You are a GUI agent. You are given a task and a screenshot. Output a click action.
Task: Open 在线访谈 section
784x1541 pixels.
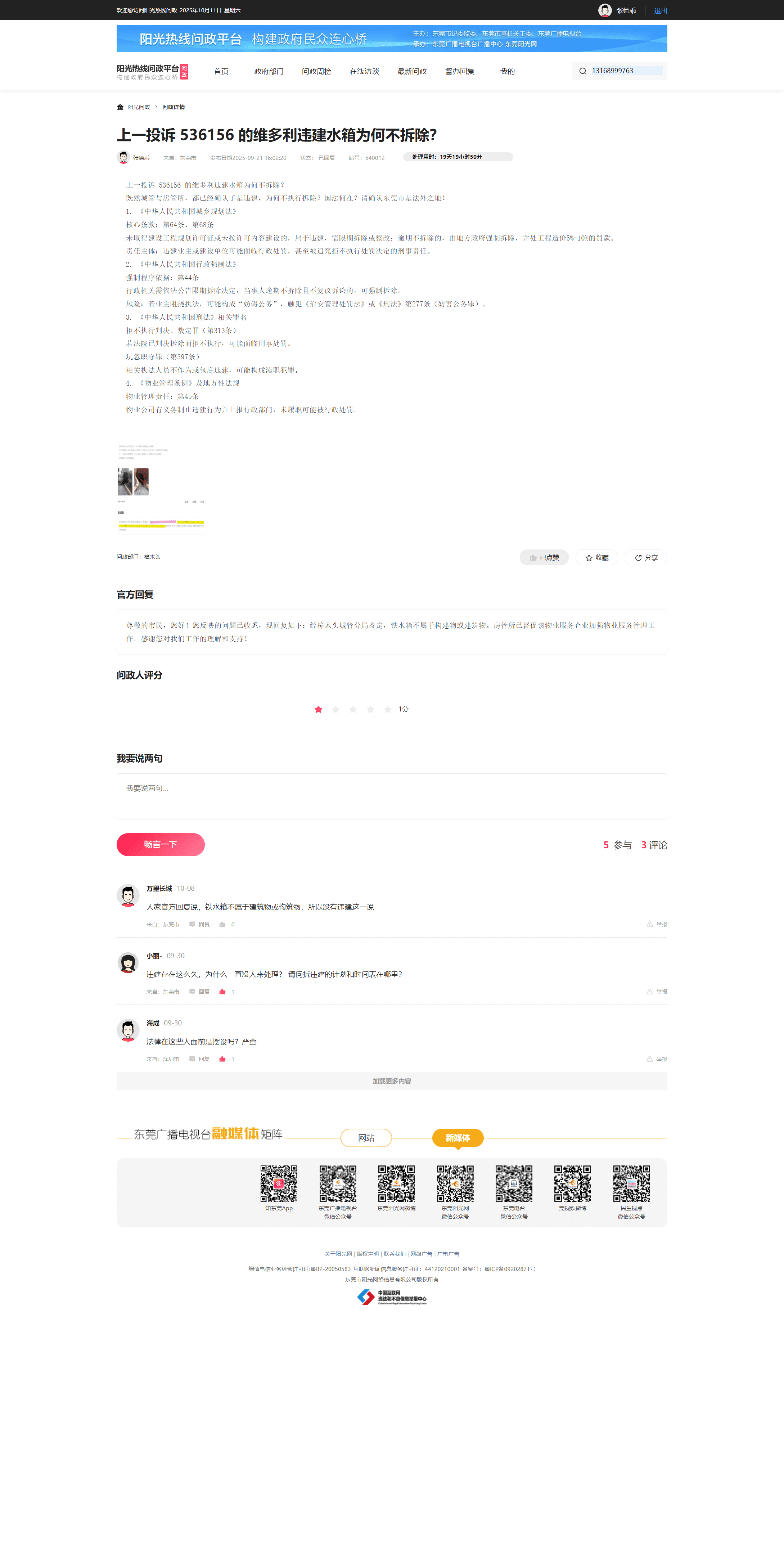[x=364, y=71]
